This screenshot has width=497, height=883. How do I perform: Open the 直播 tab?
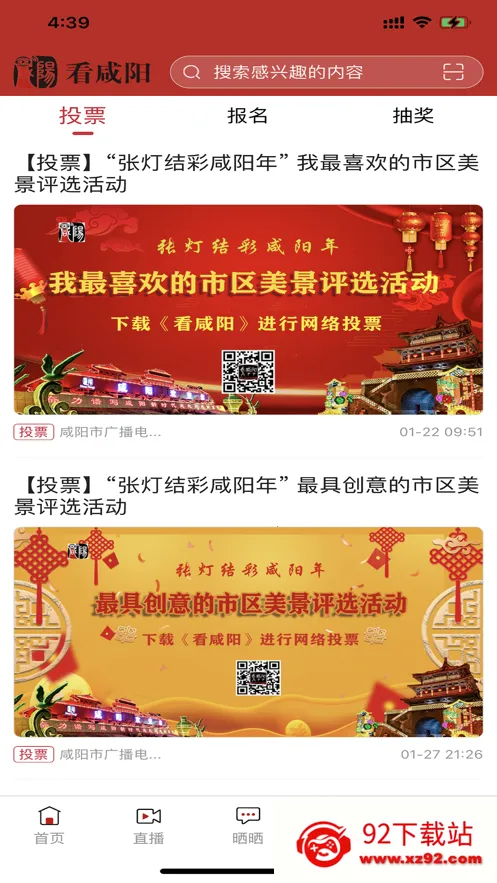[149, 826]
